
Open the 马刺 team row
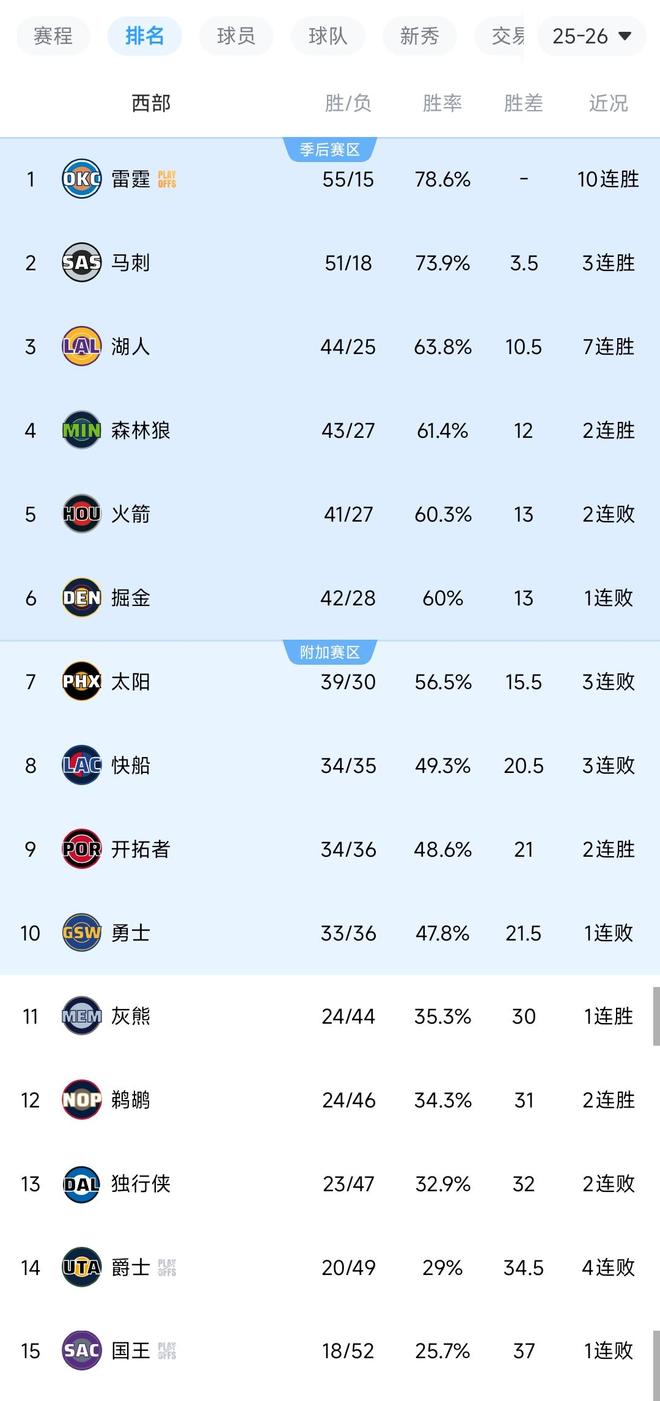130,263
